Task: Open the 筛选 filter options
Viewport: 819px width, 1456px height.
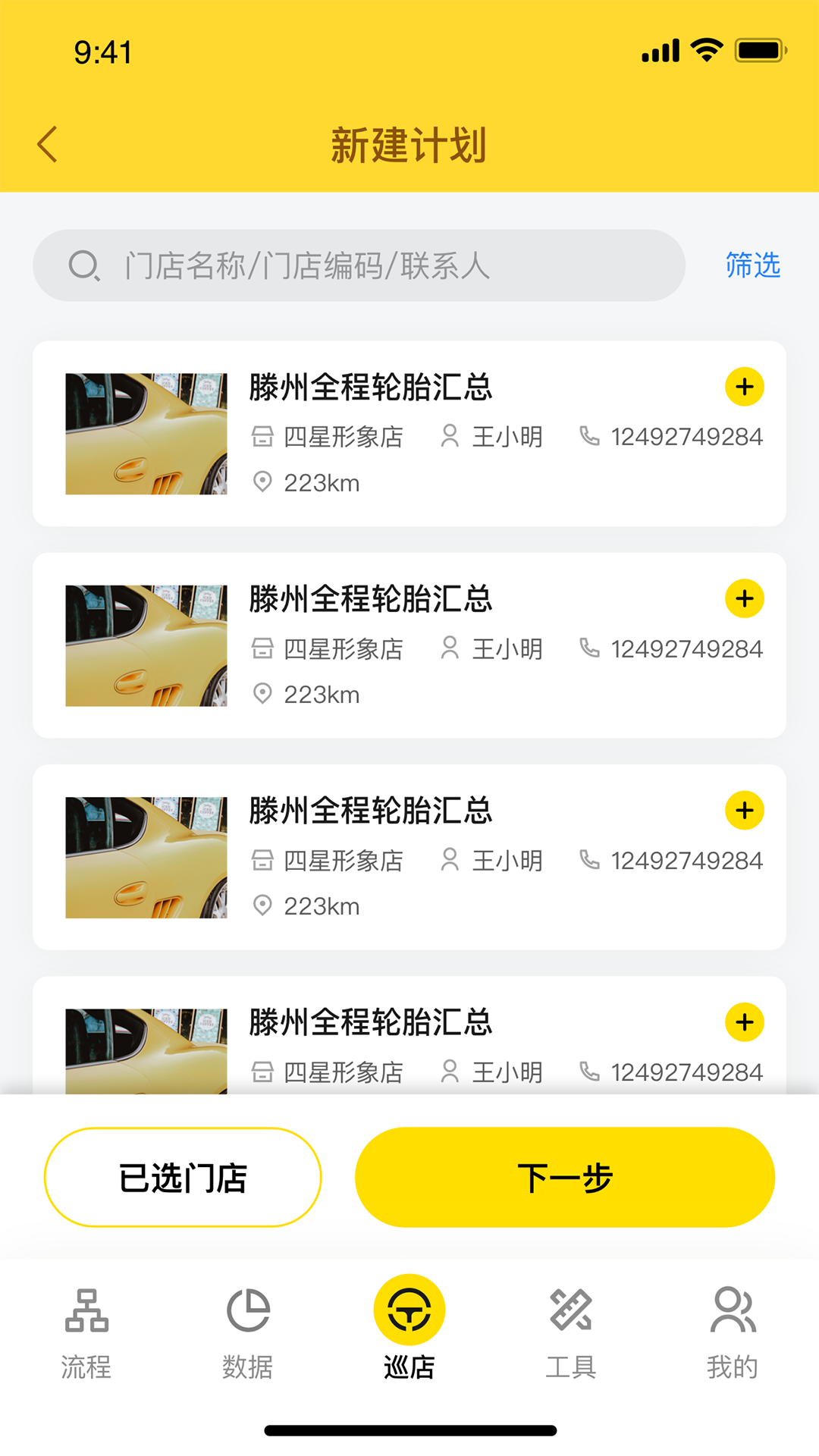Action: [x=752, y=265]
